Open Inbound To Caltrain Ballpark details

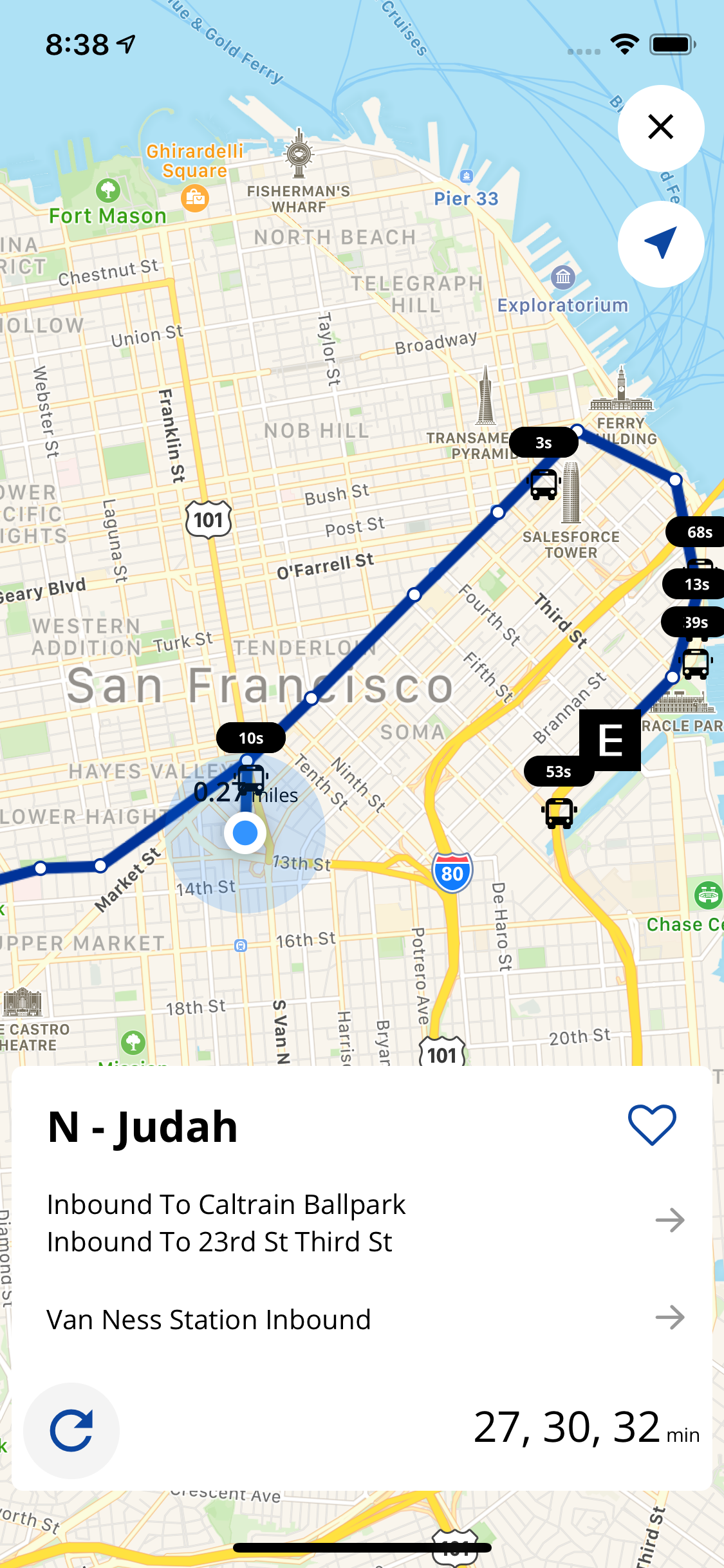227,1203
